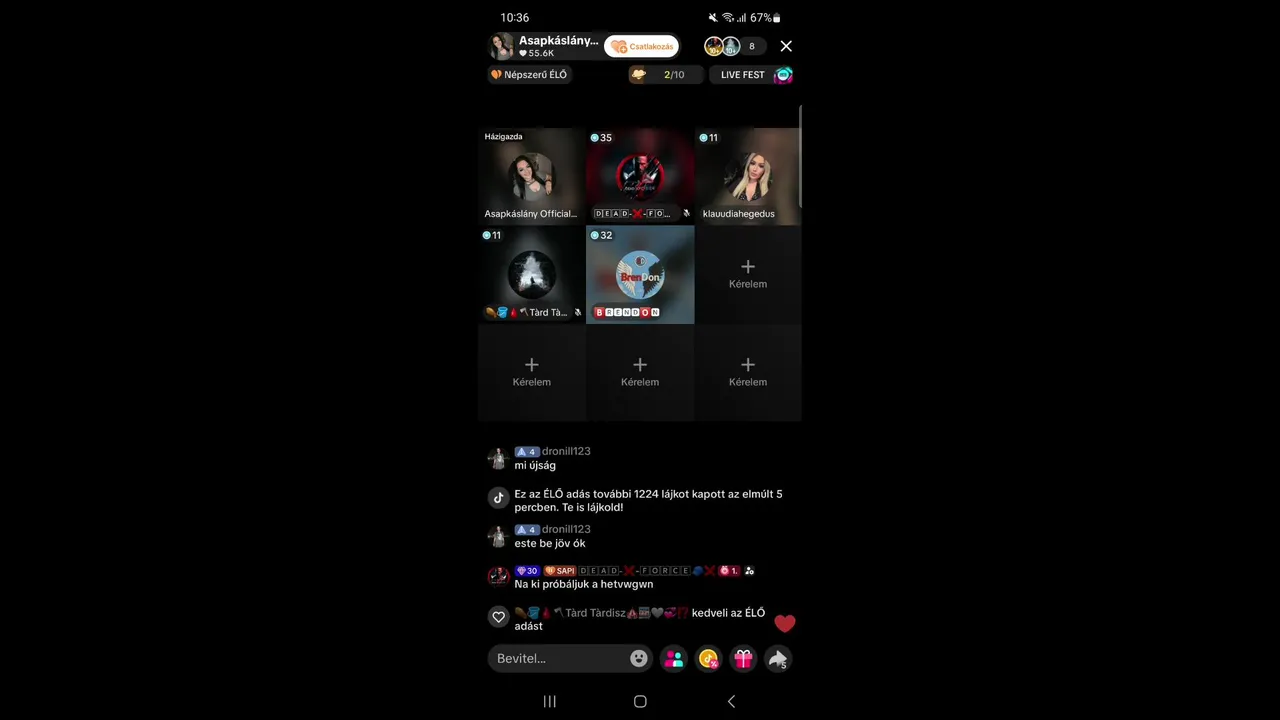Screen dimensions: 1280x720
Task: Open the coin recharge discount icon
Action: click(709, 658)
